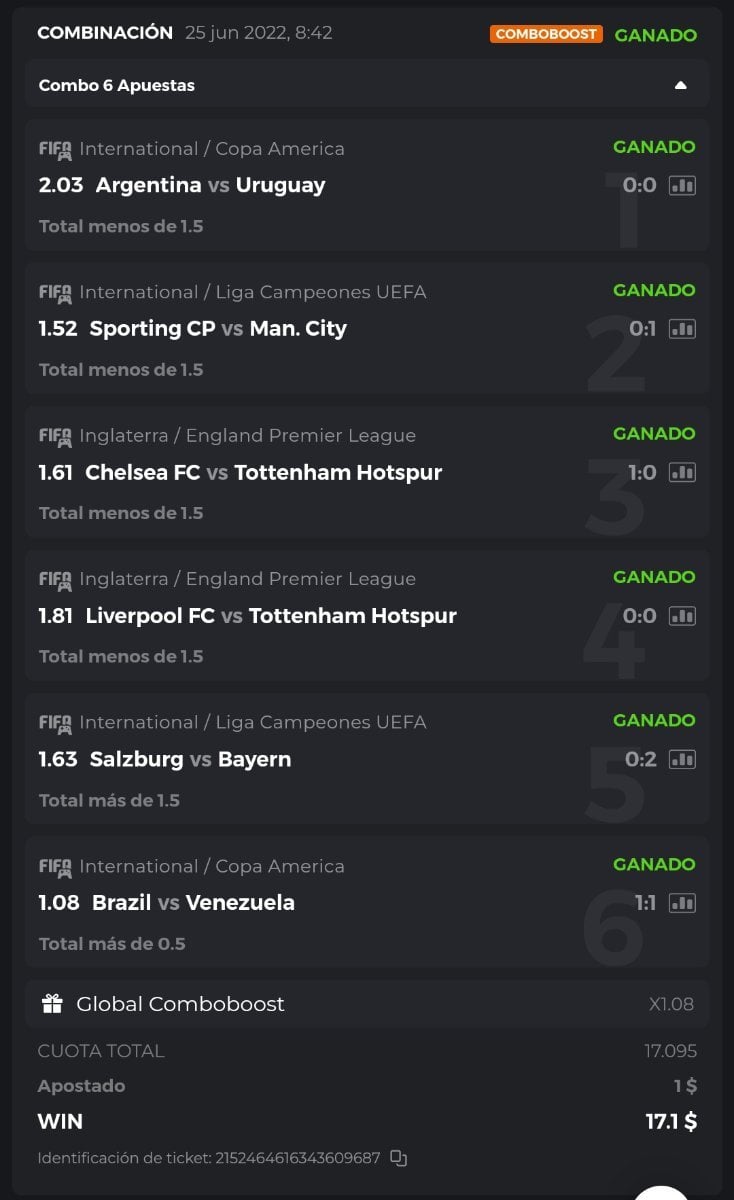734x1200 pixels.
Task: Open stats for Brazil vs Venezuela
Action: (682, 903)
